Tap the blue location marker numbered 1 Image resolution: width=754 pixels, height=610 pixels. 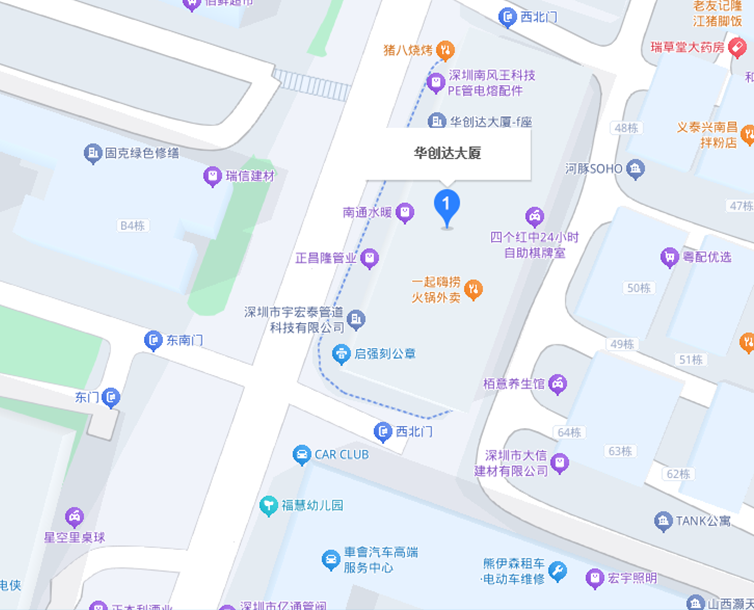pos(447,206)
